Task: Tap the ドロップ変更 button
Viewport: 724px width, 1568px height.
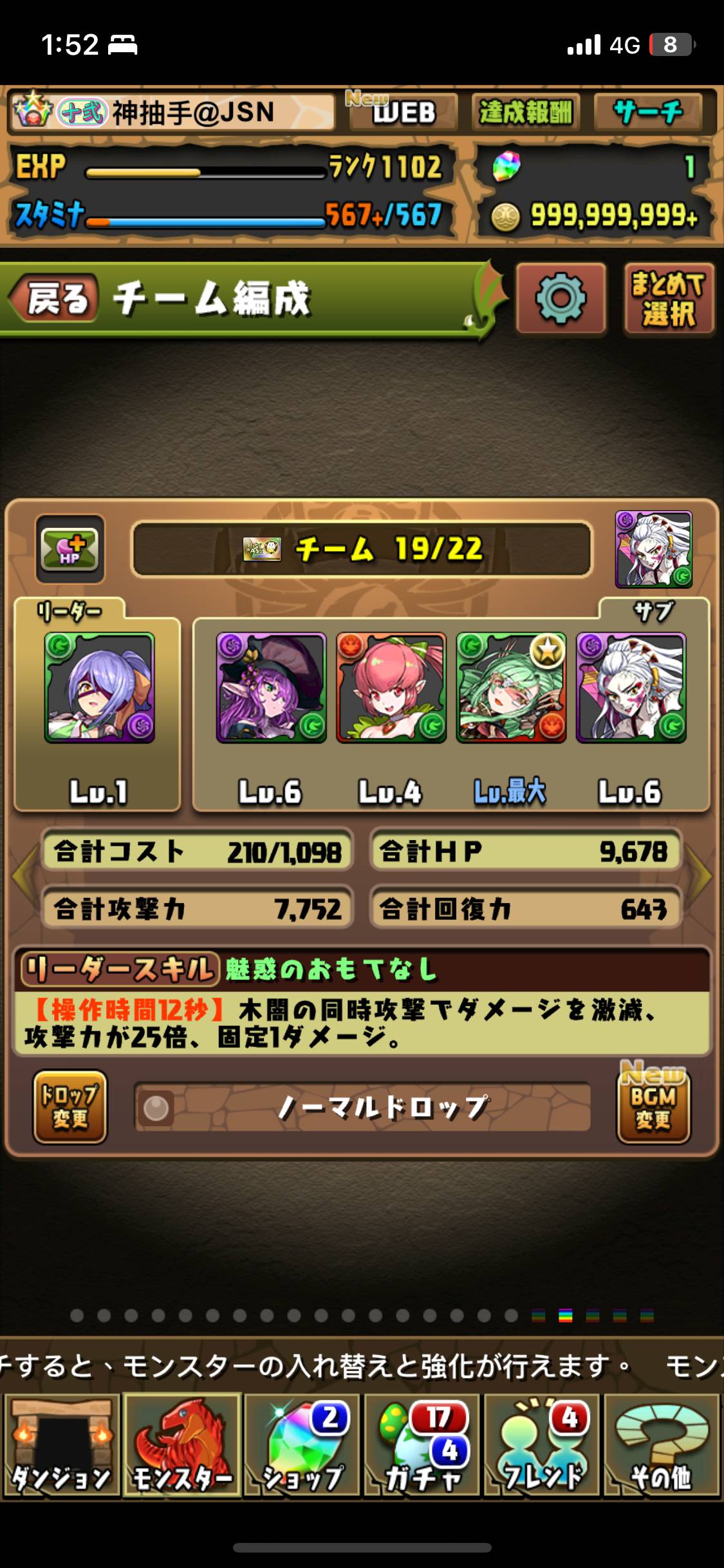Action: click(x=70, y=1107)
